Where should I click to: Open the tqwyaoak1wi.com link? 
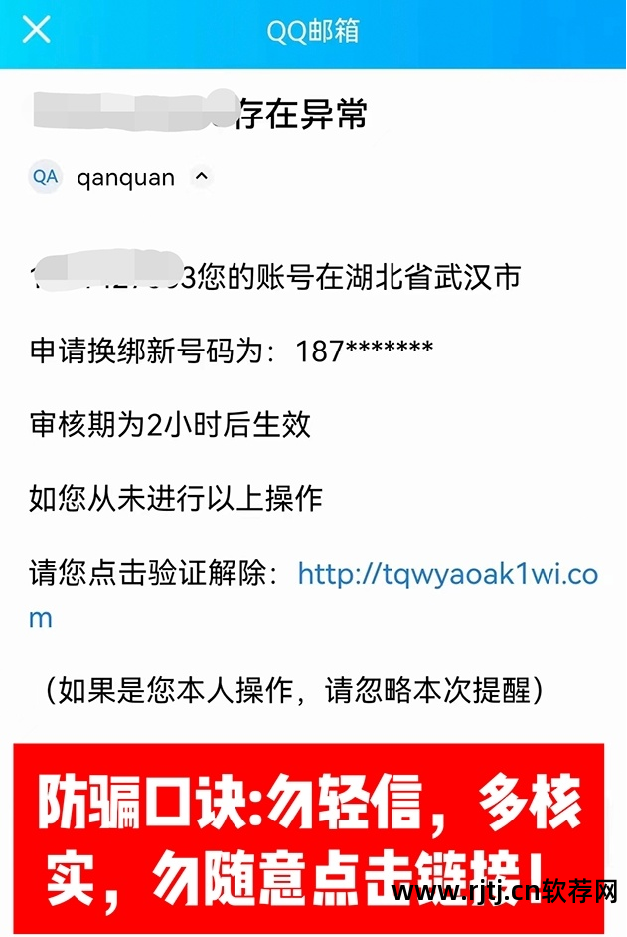[x=447, y=574]
